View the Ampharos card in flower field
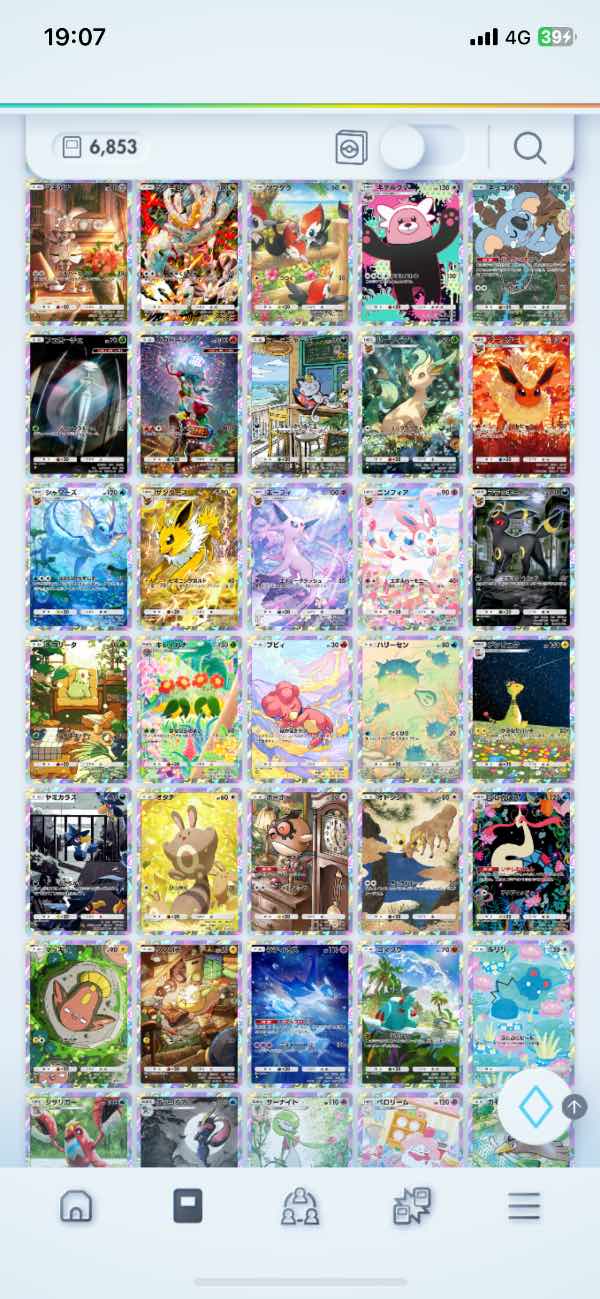Image resolution: width=600 pixels, height=1299 pixels. point(522,708)
